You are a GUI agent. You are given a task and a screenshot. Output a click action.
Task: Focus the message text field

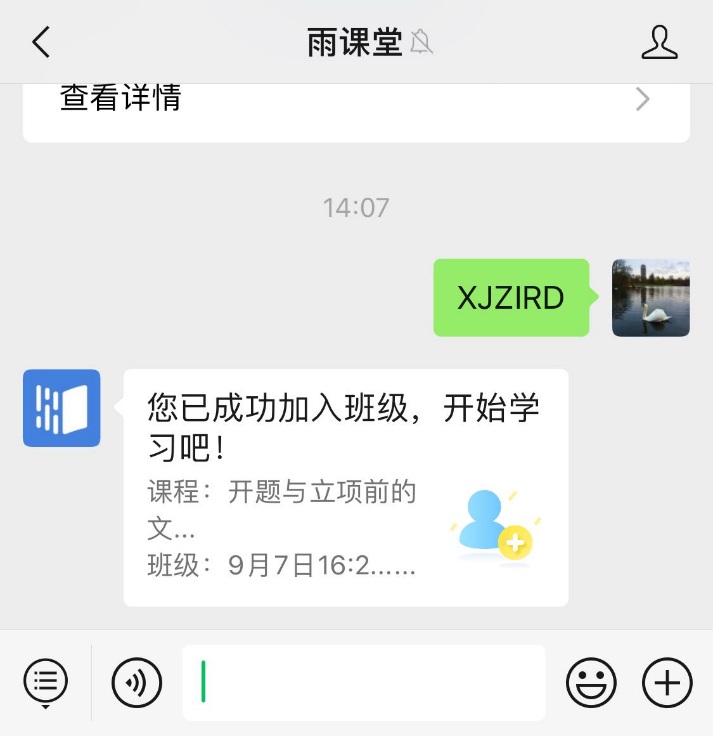tap(364, 683)
